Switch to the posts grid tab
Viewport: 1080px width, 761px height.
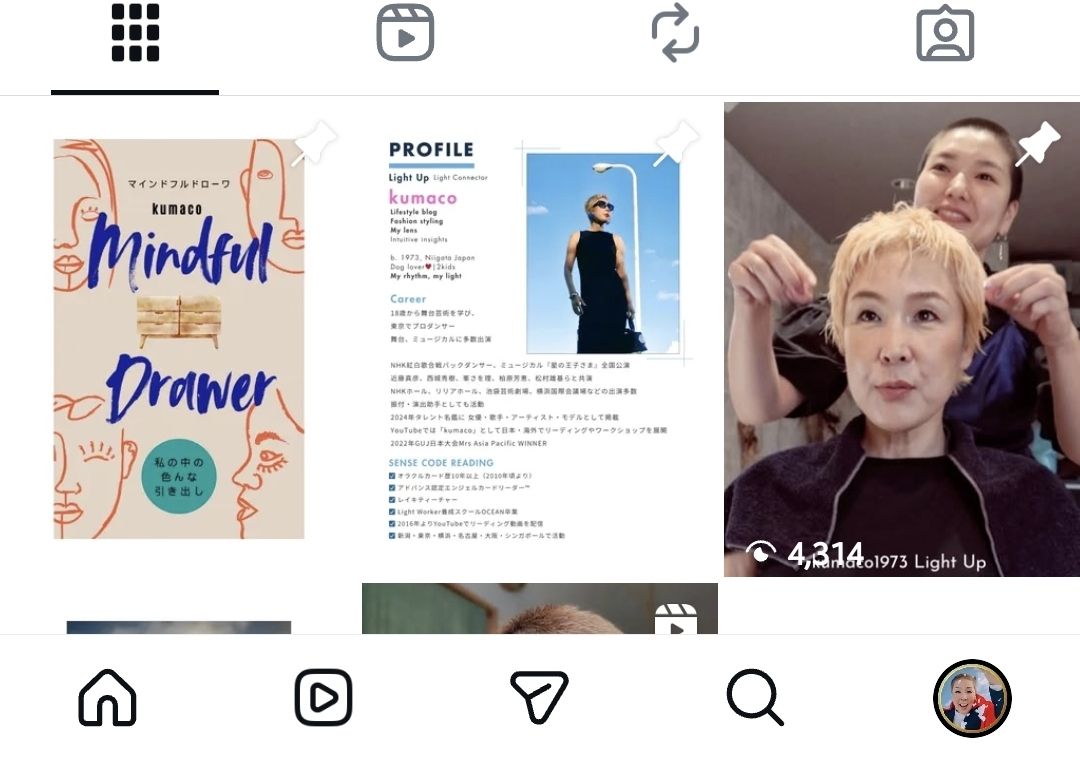[135, 34]
